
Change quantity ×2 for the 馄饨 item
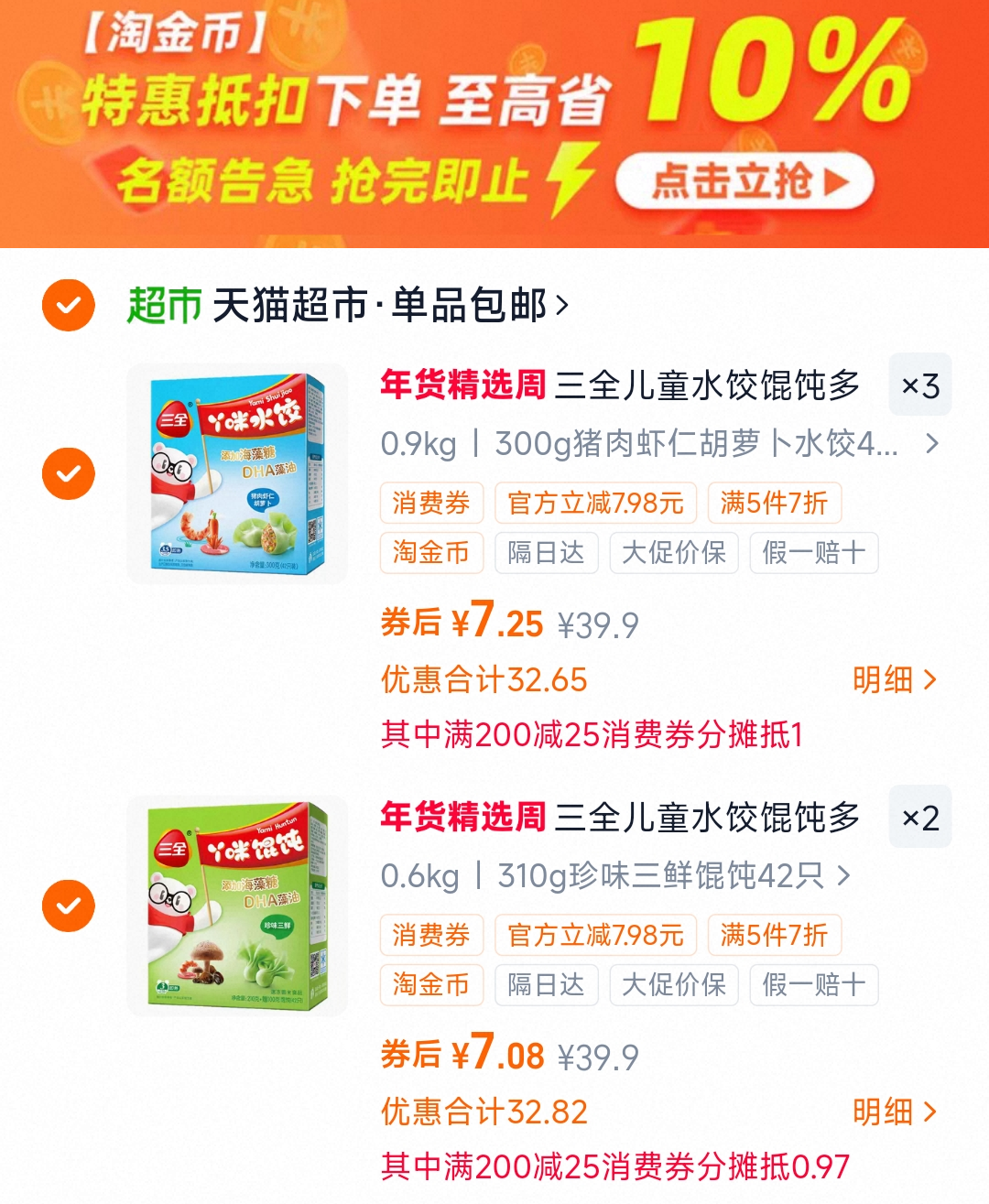point(920,818)
